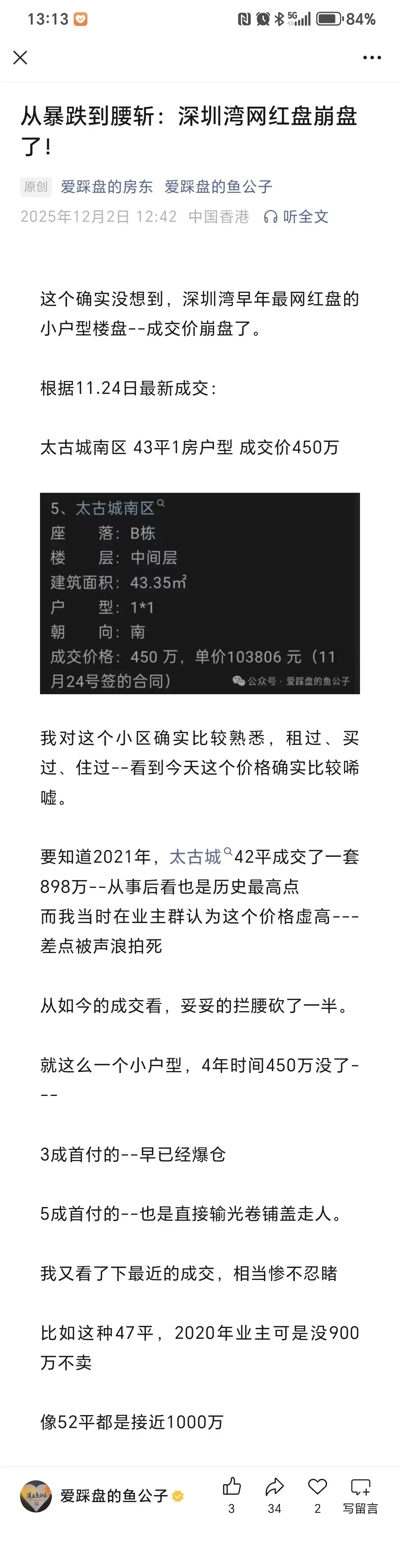Close the article page
400x1568 pixels.
[x=20, y=57]
